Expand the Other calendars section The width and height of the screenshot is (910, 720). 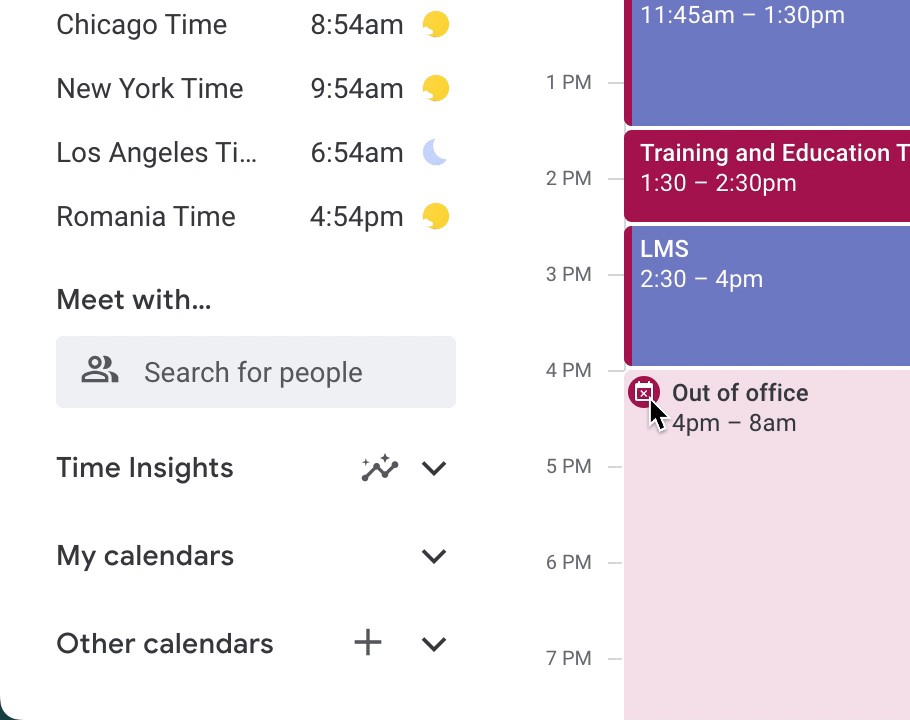(x=434, y=644)
